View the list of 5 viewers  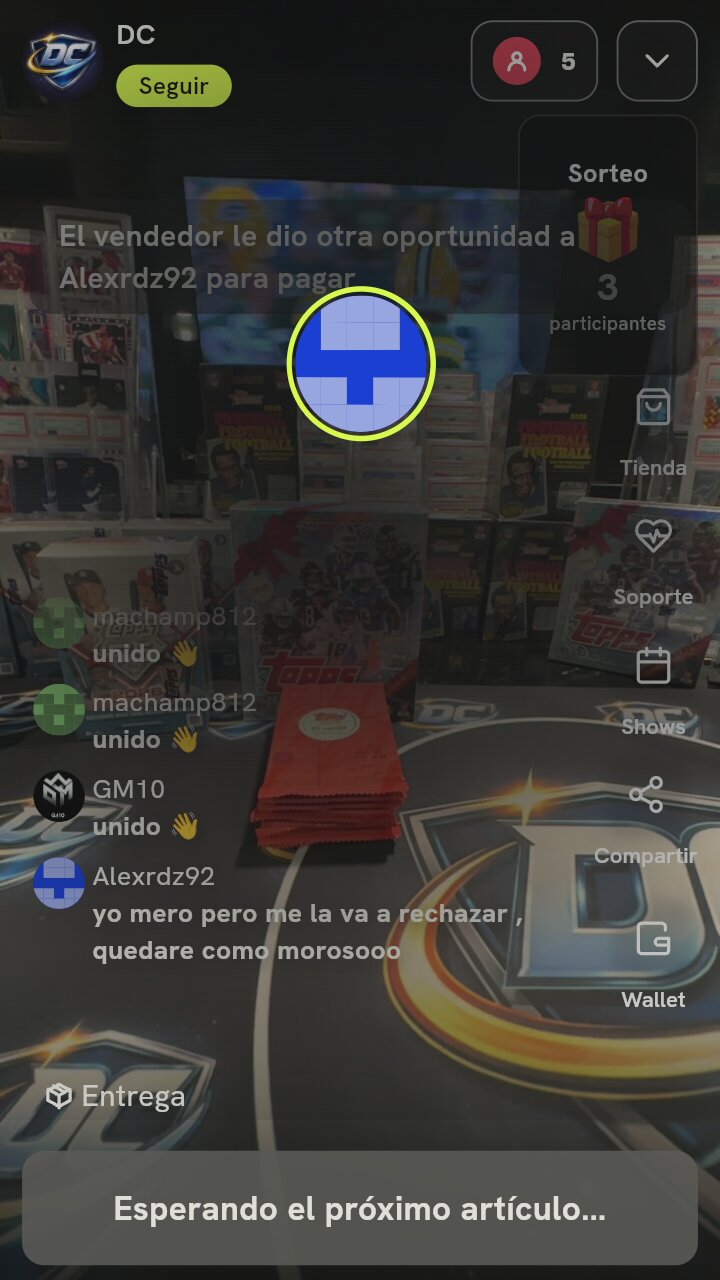click(x=534, y=61)
